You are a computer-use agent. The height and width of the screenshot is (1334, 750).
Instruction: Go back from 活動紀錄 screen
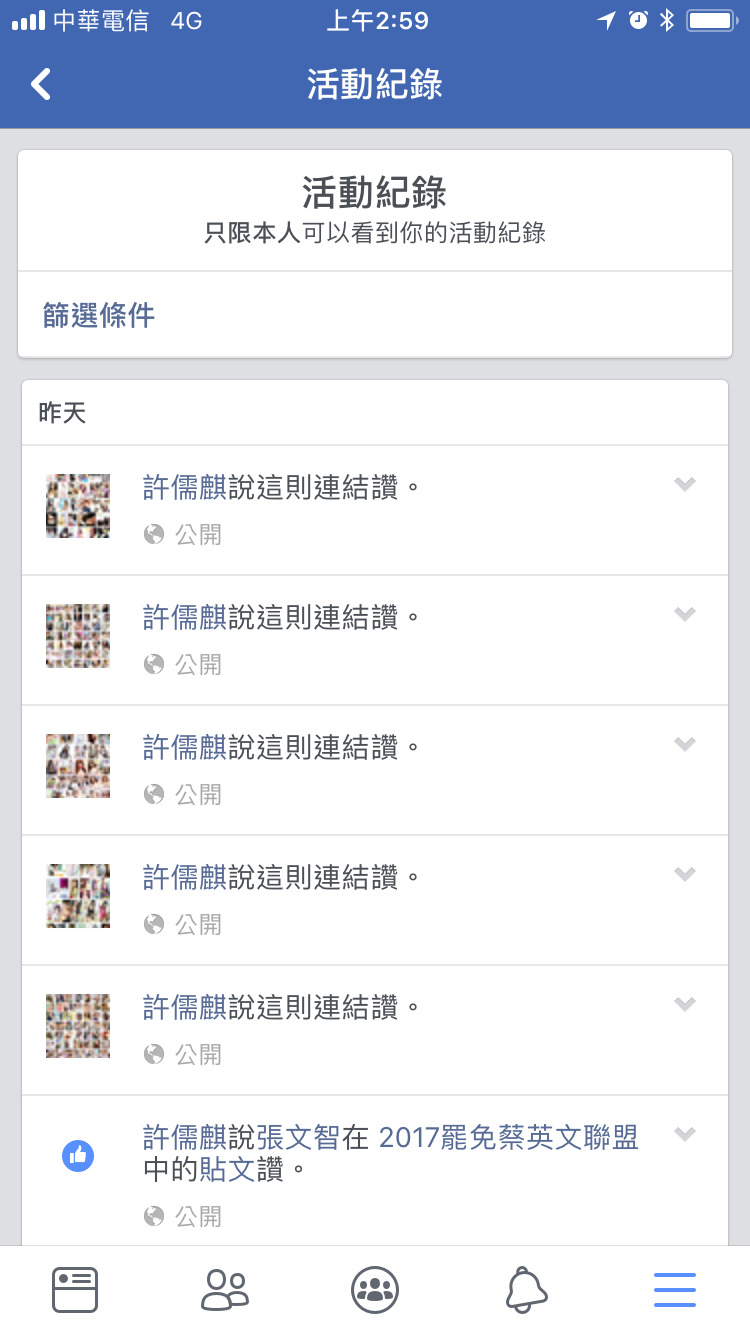point(40,84)
